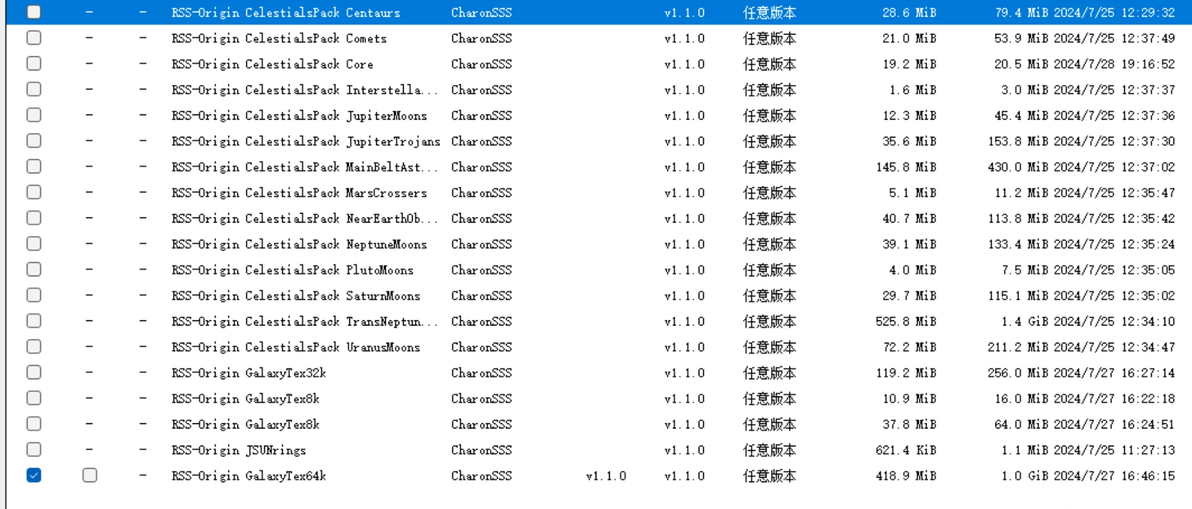Screen dimensions: 1192x509
Task: Check the CelestialsPack PlutoMoons box
Action: 34,270
